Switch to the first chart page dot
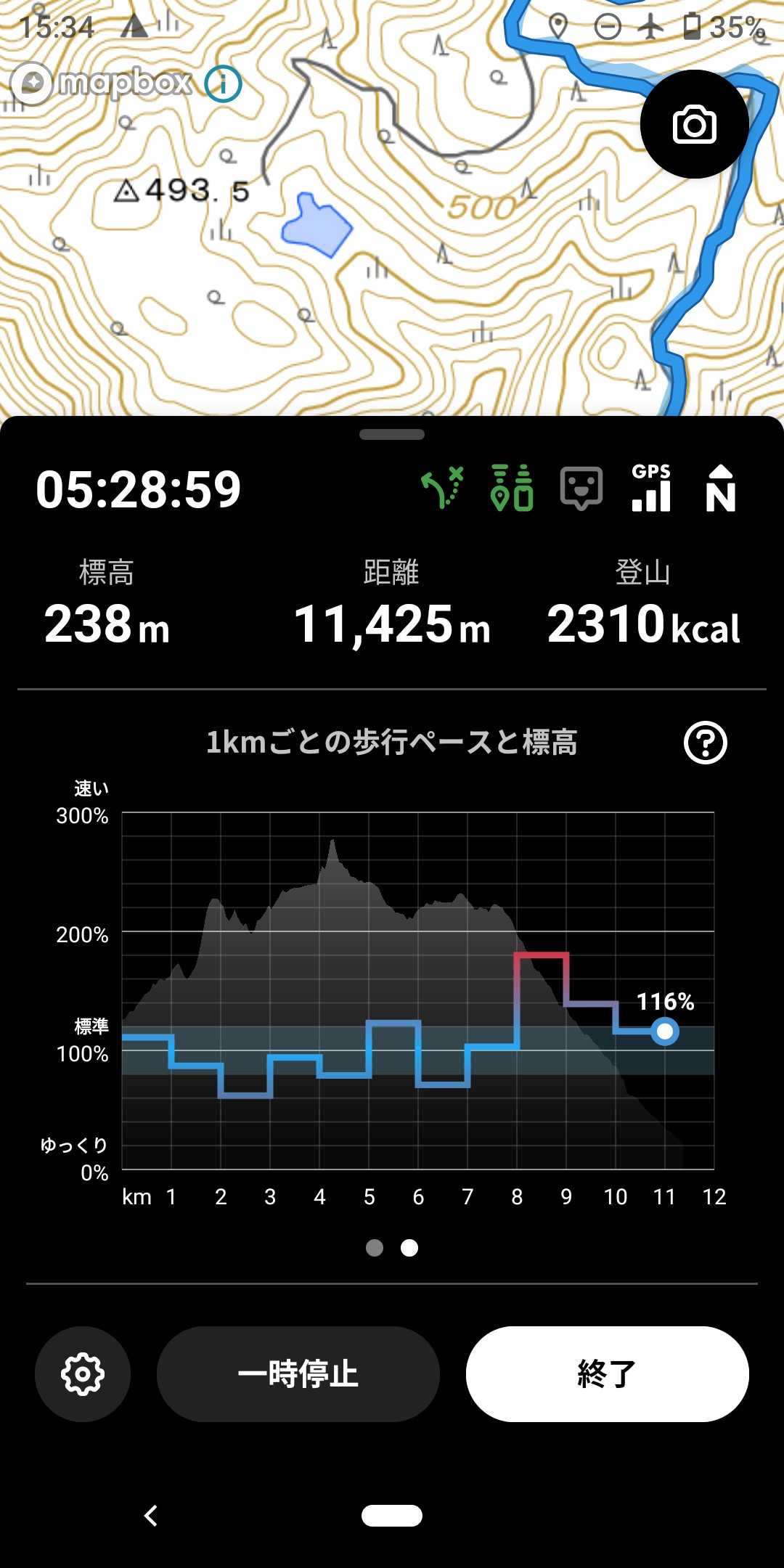This screenshot has height=1568, width=784. pyautogui.click(x=375, y=1247)
